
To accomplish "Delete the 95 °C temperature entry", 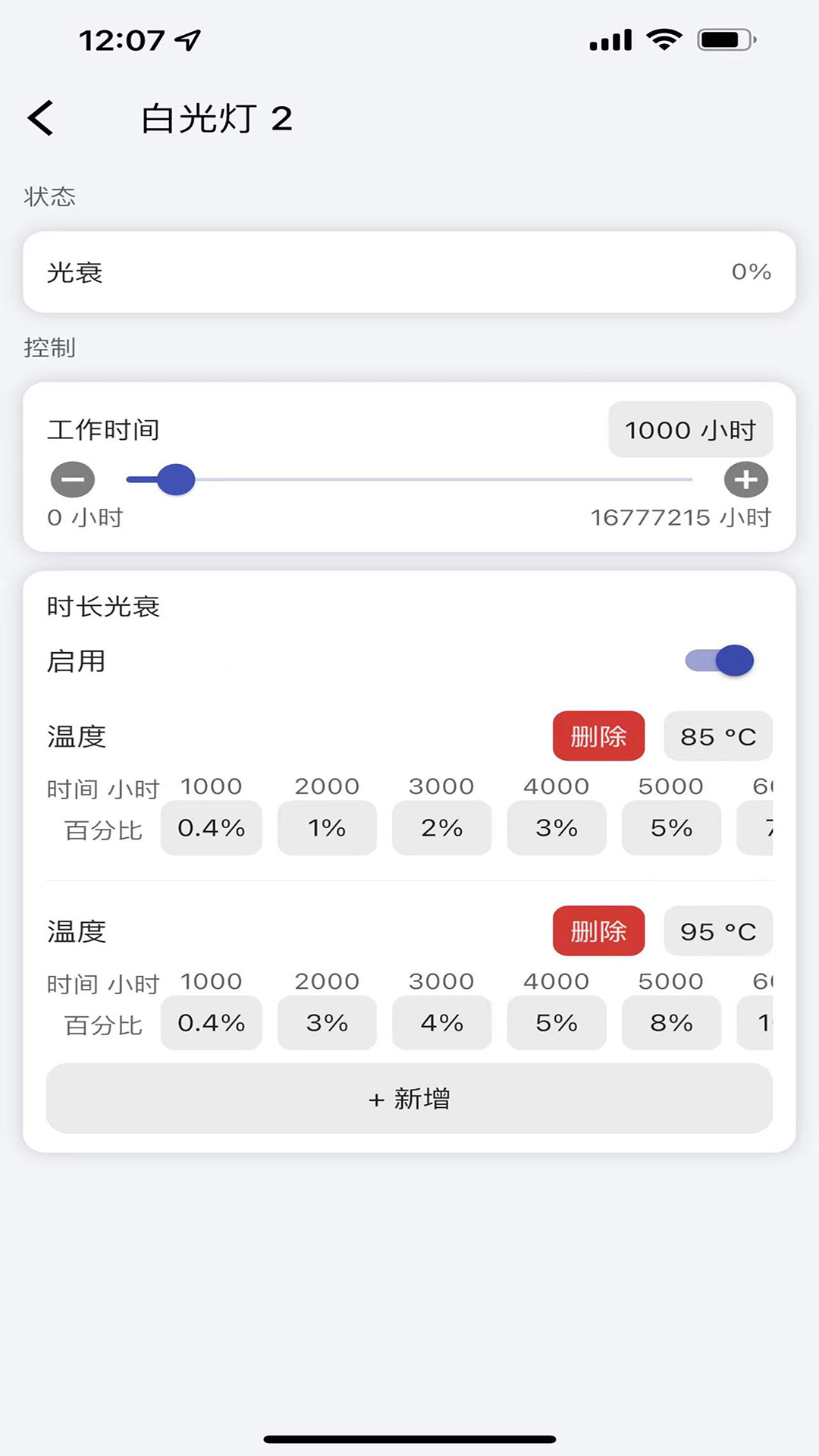I will pos(598,930).
